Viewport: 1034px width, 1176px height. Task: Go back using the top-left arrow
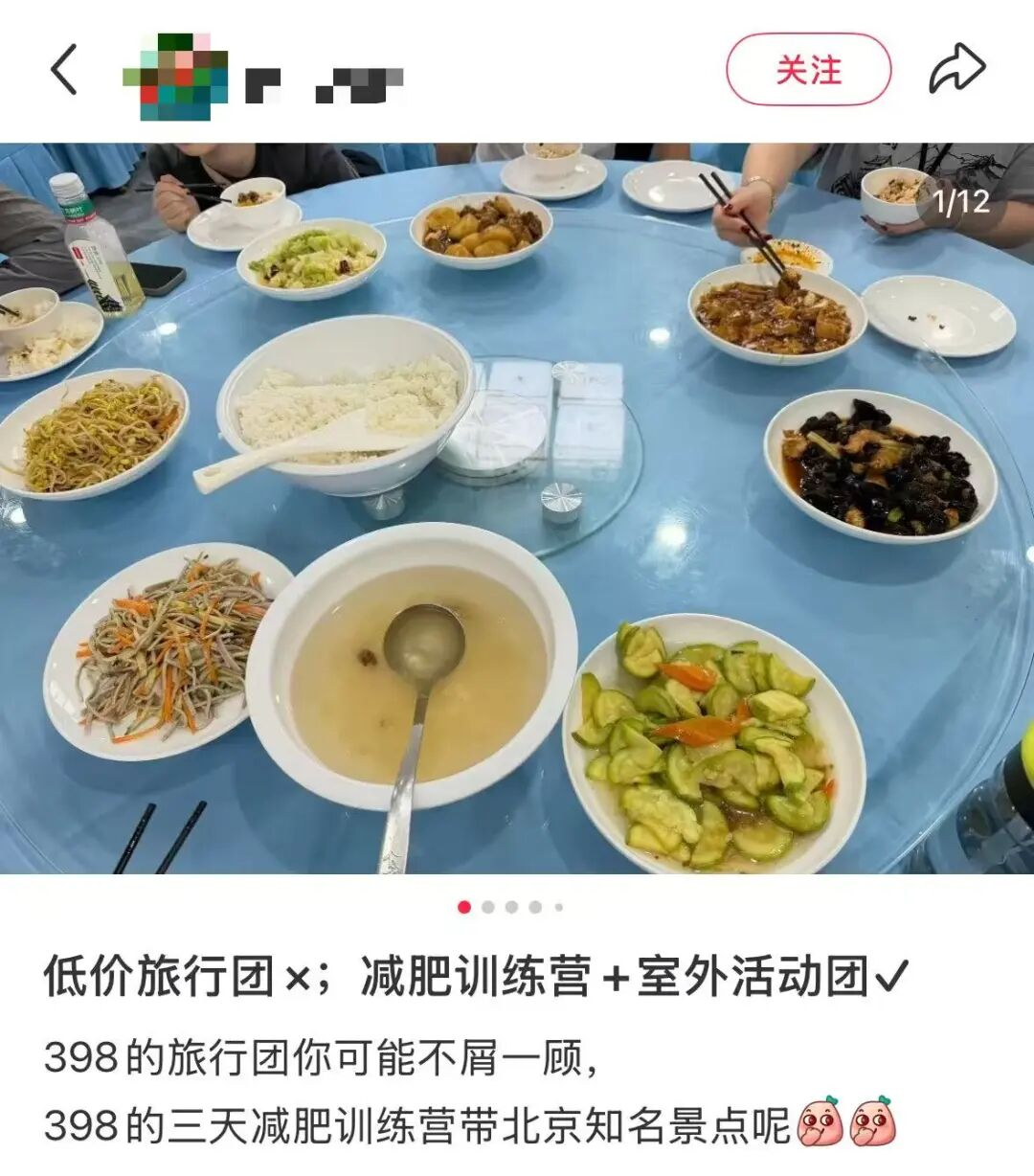tap(63, 69)
